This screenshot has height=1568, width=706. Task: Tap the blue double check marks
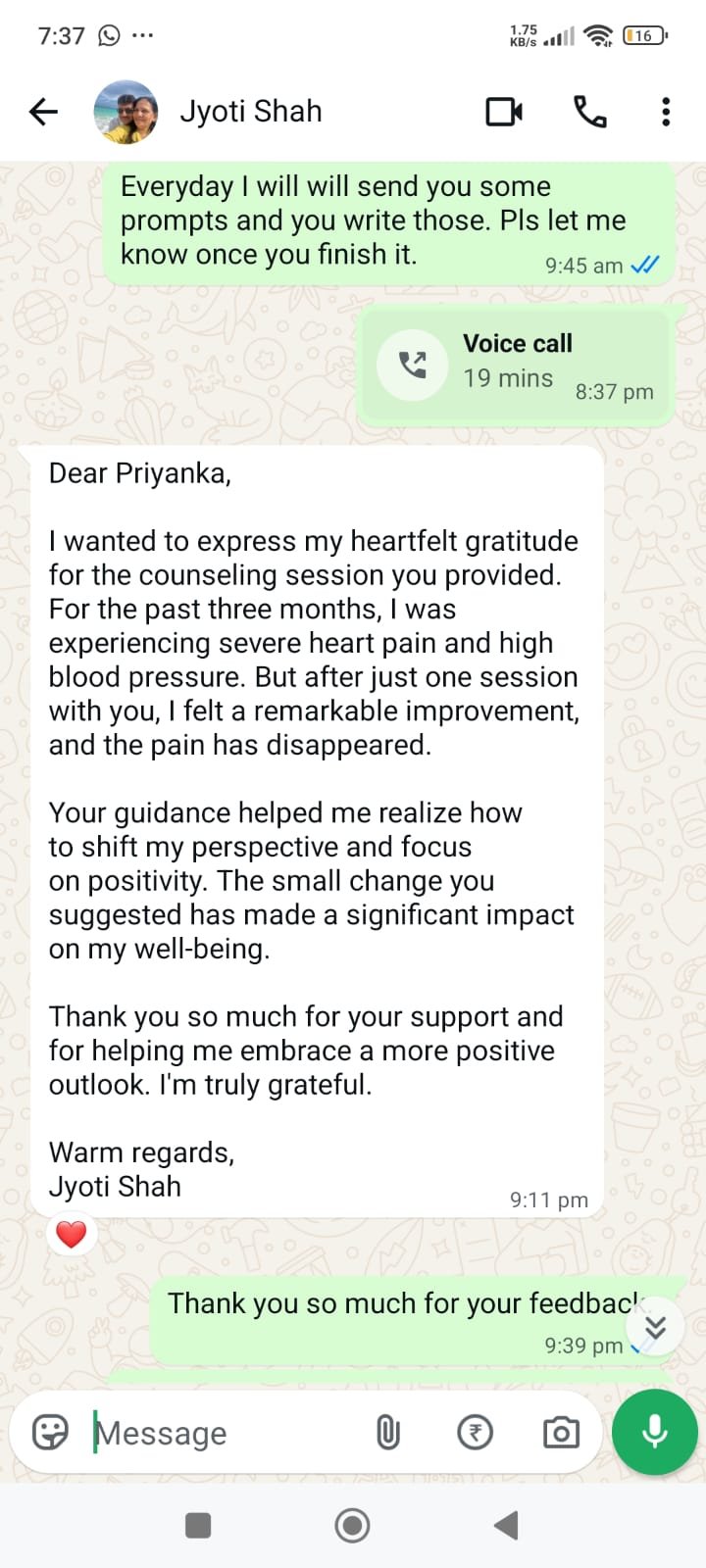point(644,263)
